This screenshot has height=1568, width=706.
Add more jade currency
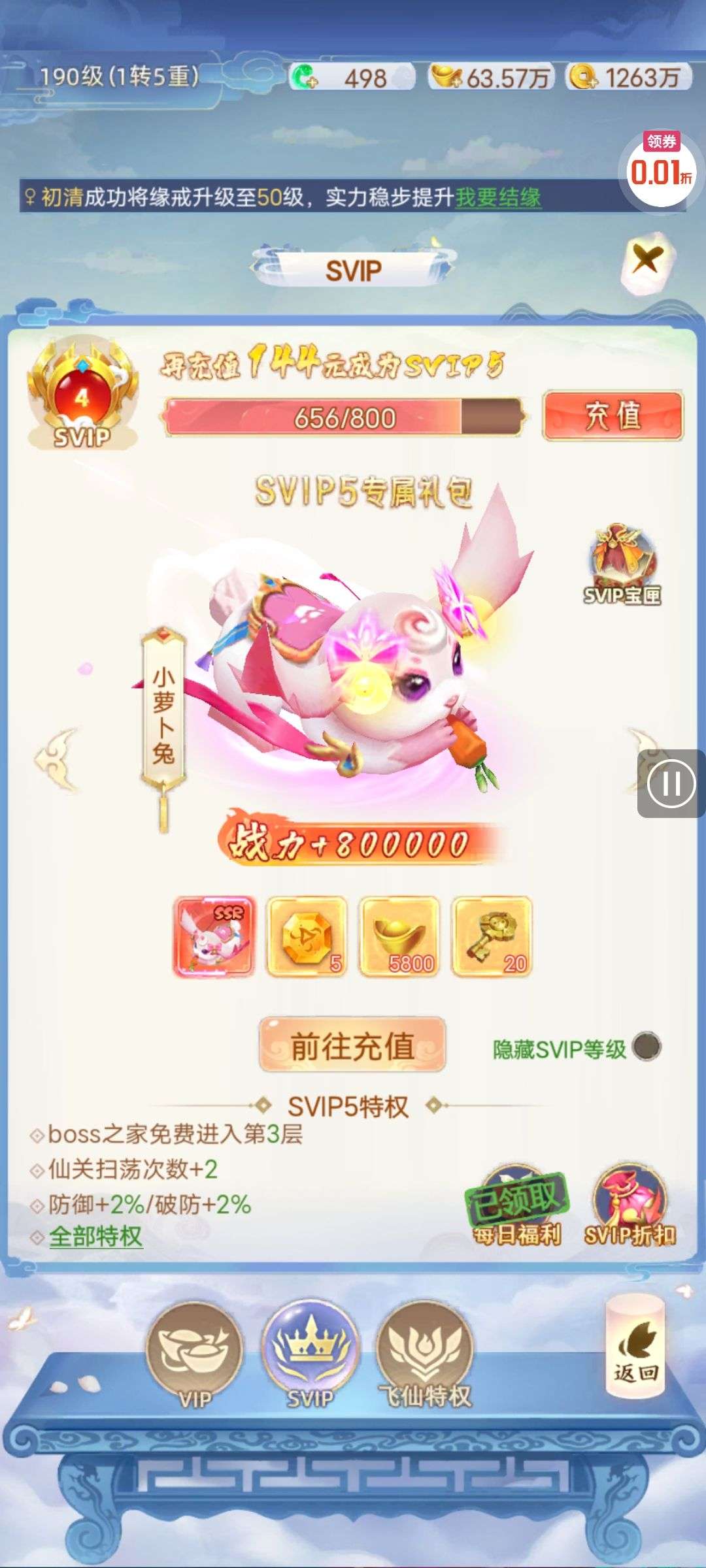(304, 78)
